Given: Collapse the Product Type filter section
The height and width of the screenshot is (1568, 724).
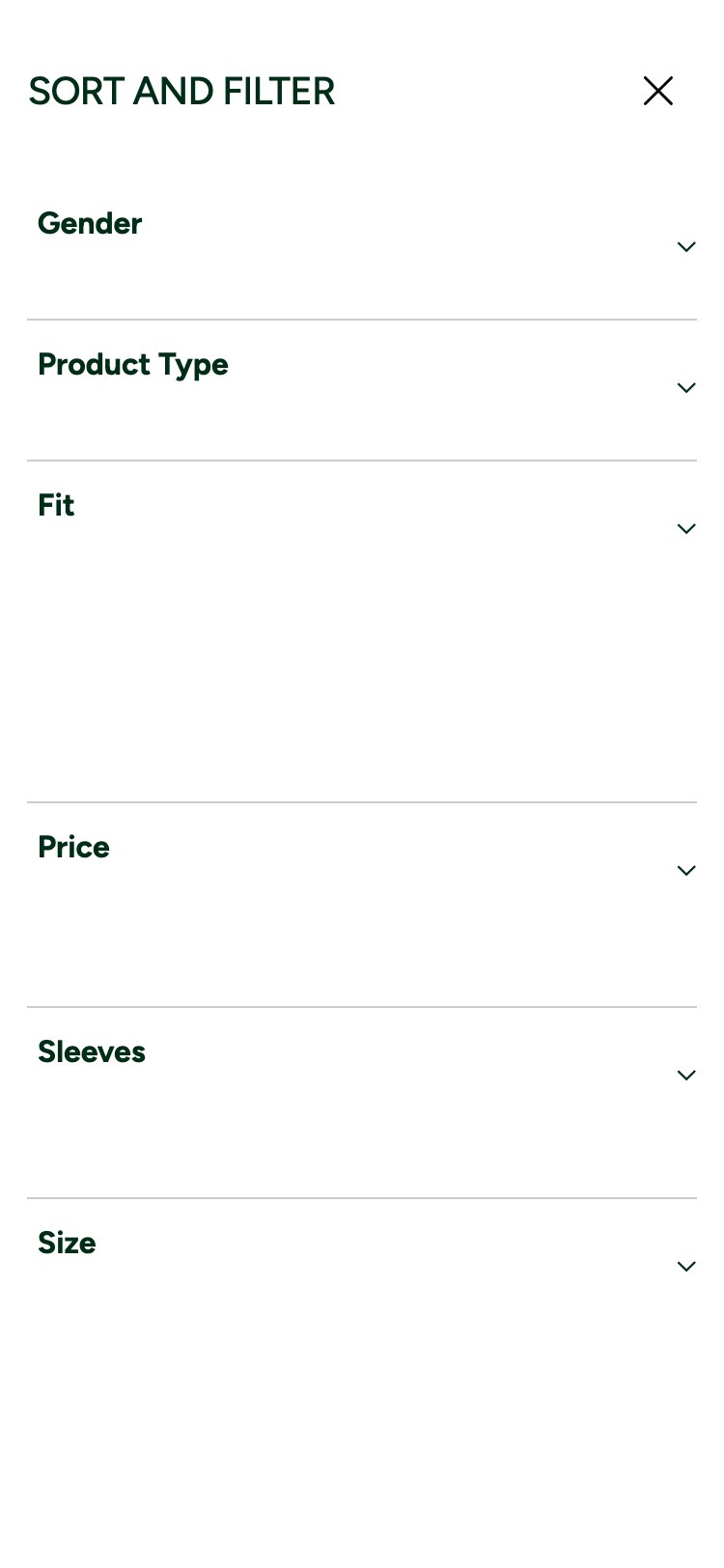Looking at the screenshot, I should (x=686, y=388).
